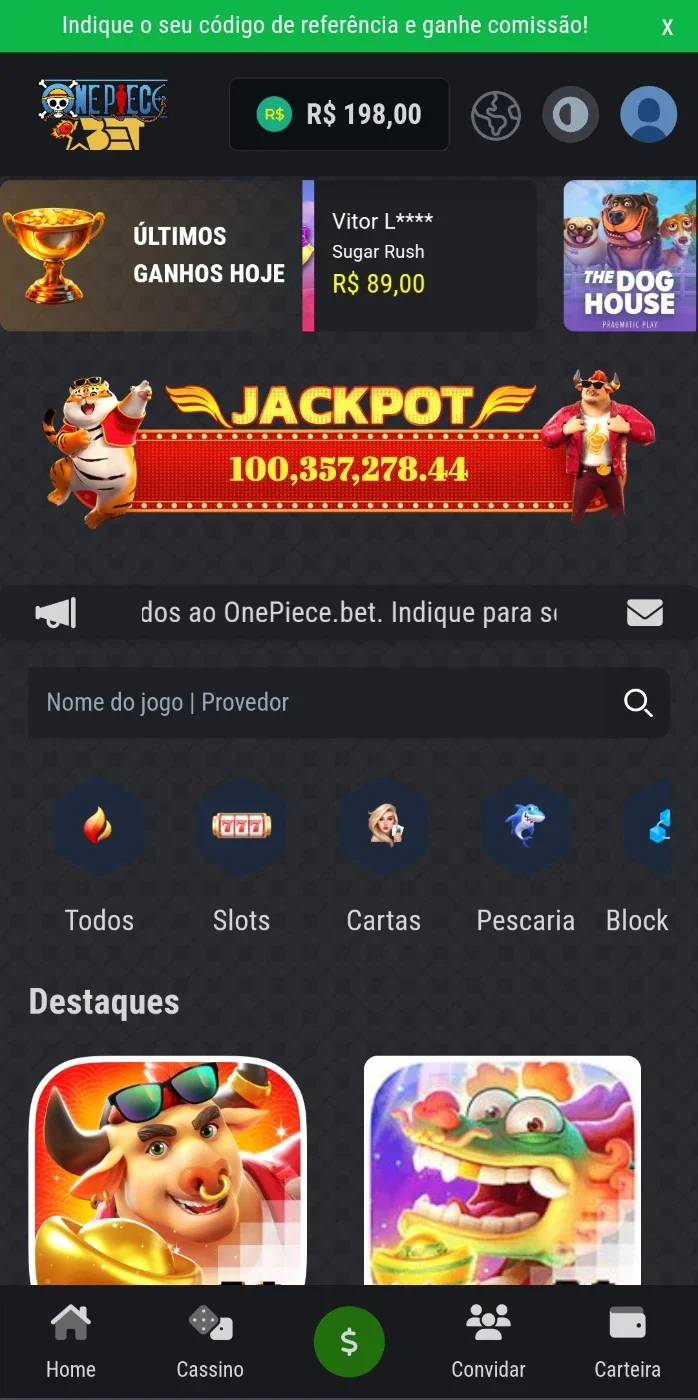
Task: Dismiss the referral code banner
Action: point(667,27)
